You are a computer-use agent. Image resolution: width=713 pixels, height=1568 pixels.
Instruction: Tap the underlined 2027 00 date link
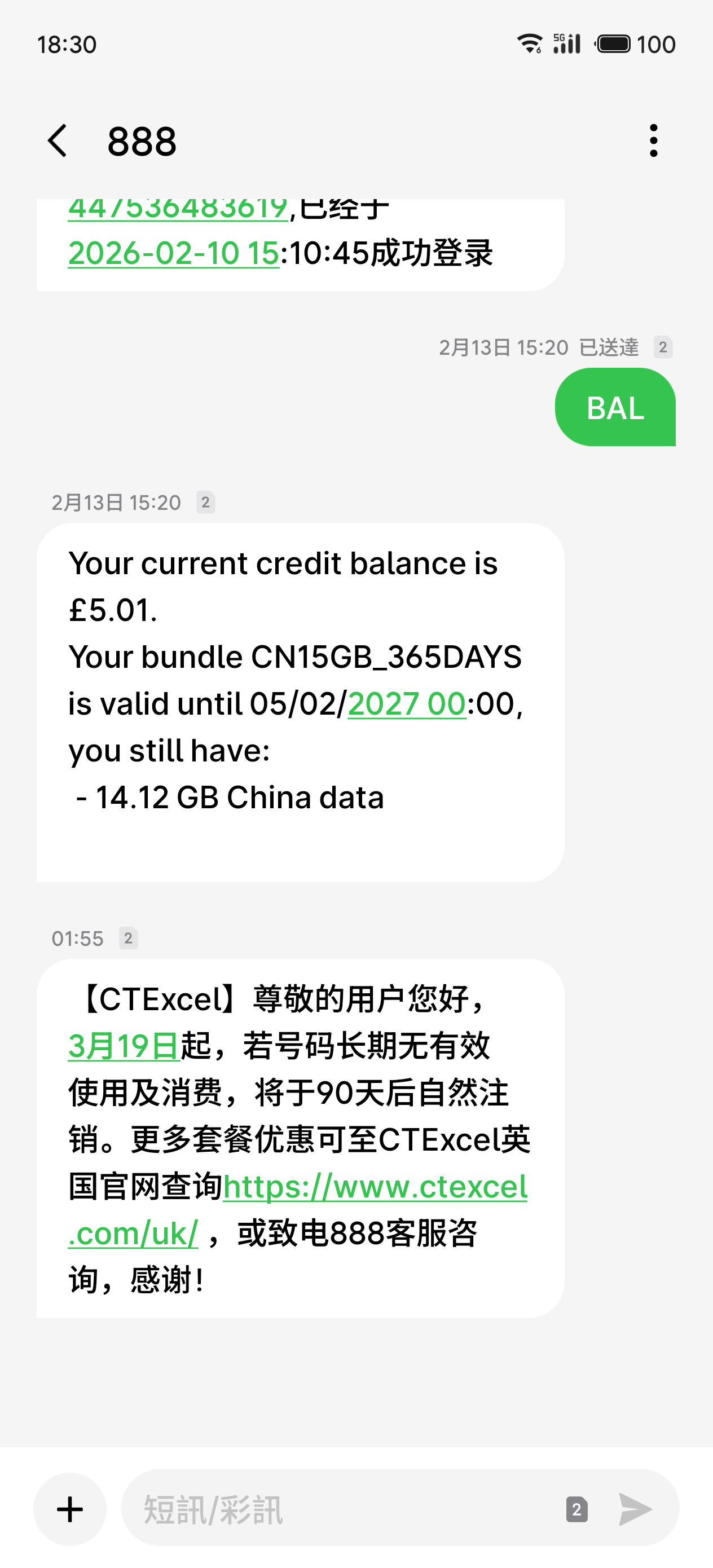(x=406, y=704)
